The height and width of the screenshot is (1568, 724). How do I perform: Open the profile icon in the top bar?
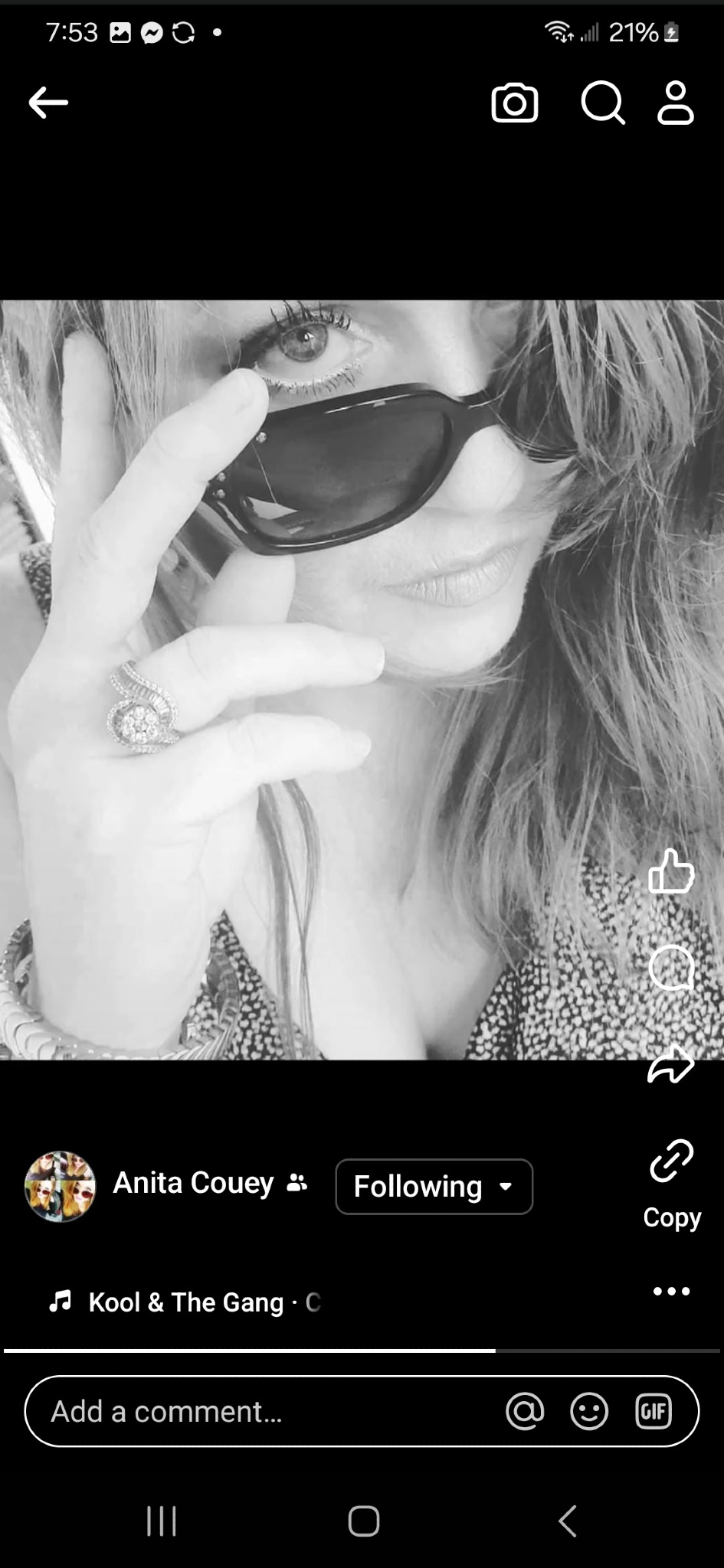pos(676,103)
